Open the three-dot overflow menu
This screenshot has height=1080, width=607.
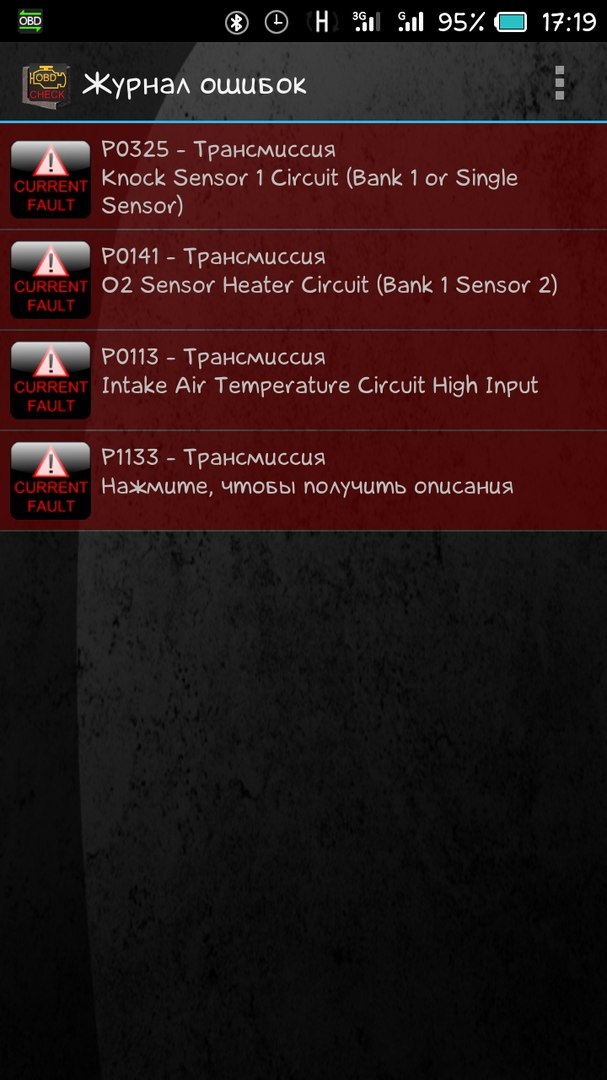(x=560, y=83)
